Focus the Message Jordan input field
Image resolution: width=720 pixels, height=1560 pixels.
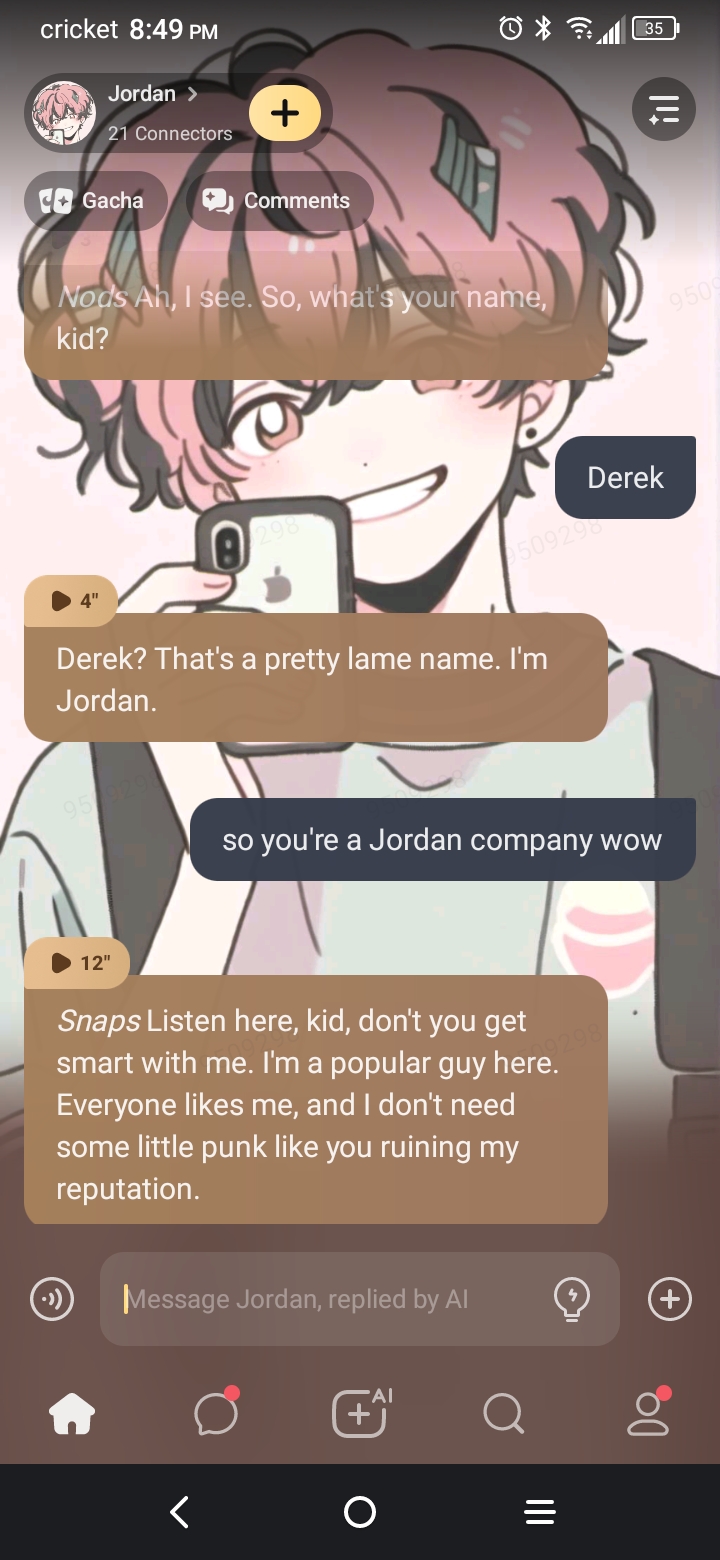pyautogui.click(x=330, y=1299)
